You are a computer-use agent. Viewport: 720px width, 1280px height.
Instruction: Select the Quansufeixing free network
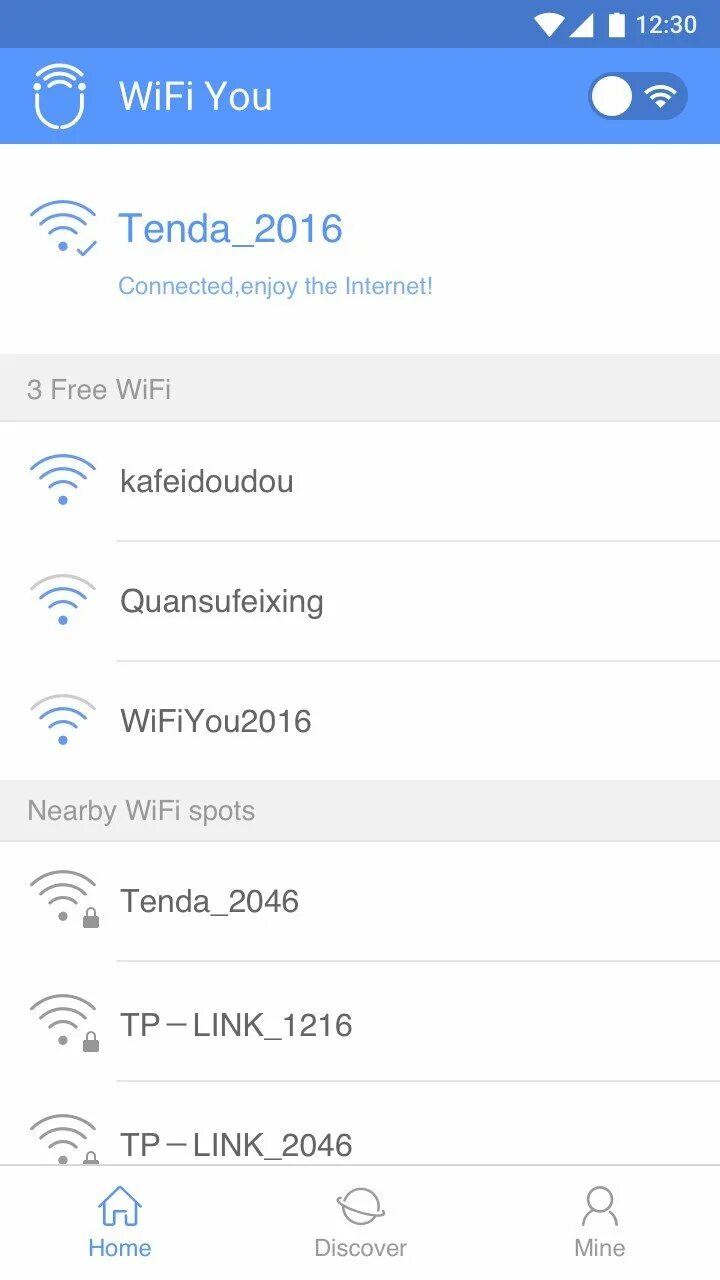point(360,601)
